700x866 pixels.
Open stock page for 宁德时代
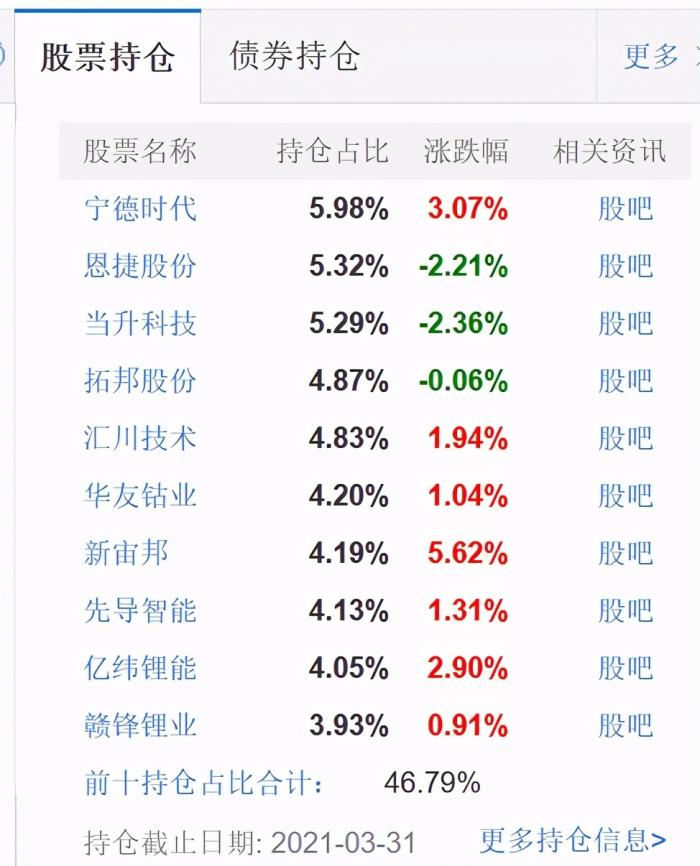pos(140,209)
